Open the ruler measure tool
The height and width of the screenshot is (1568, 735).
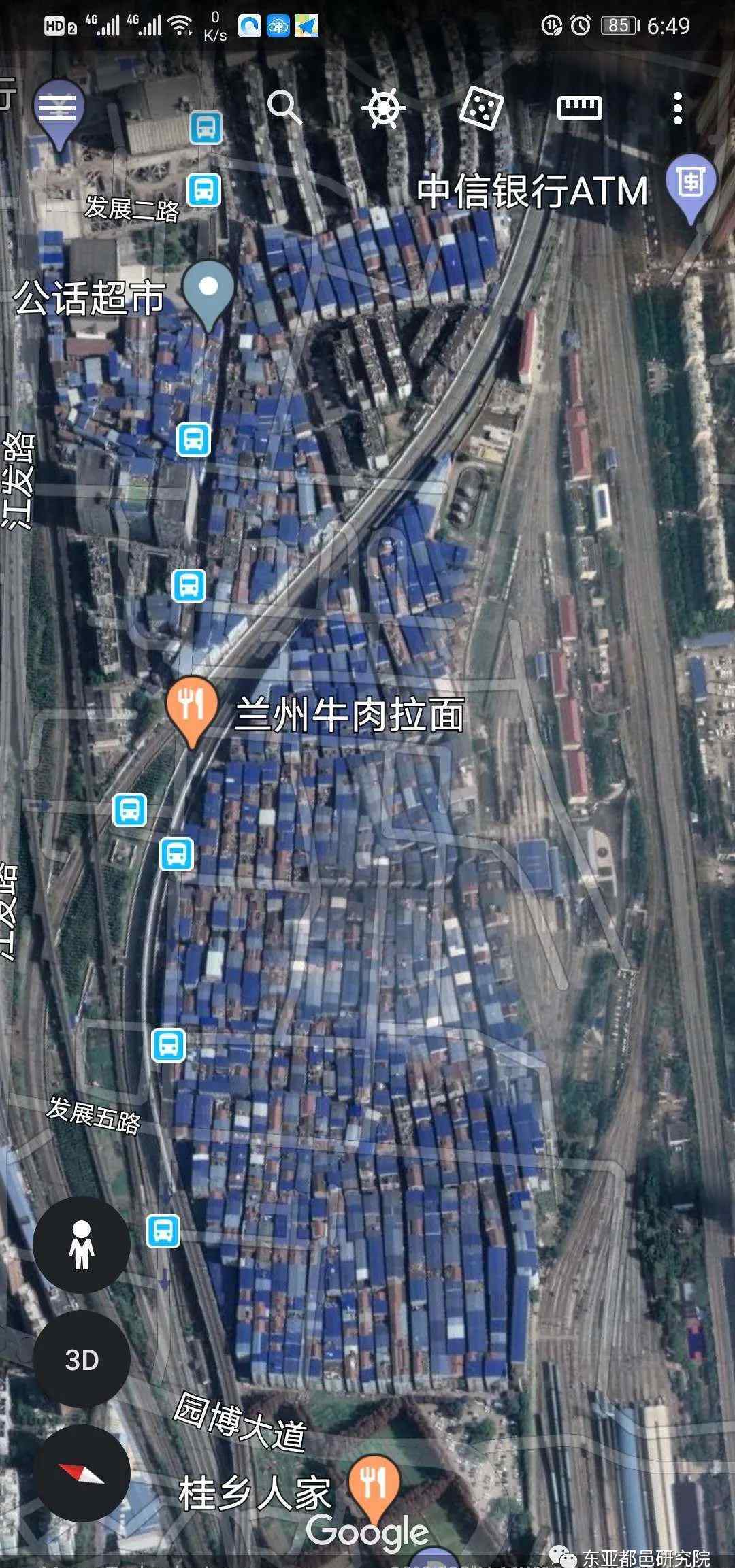[580, 108]
